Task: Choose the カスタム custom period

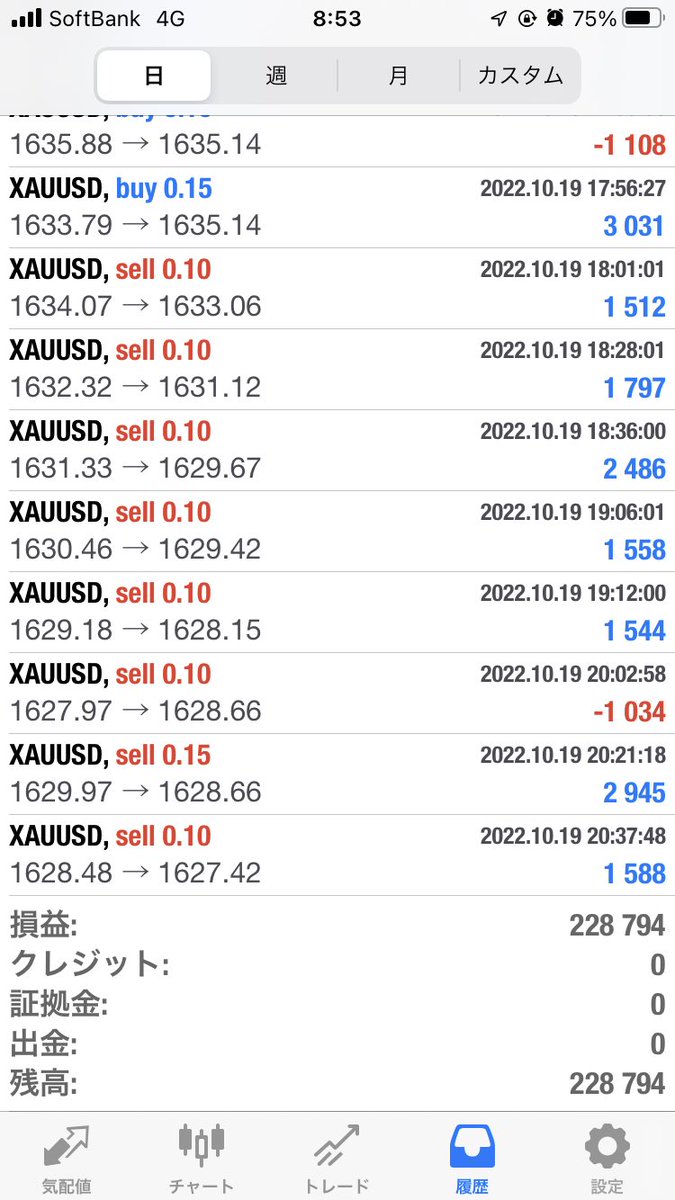Action: click(519, 75)
